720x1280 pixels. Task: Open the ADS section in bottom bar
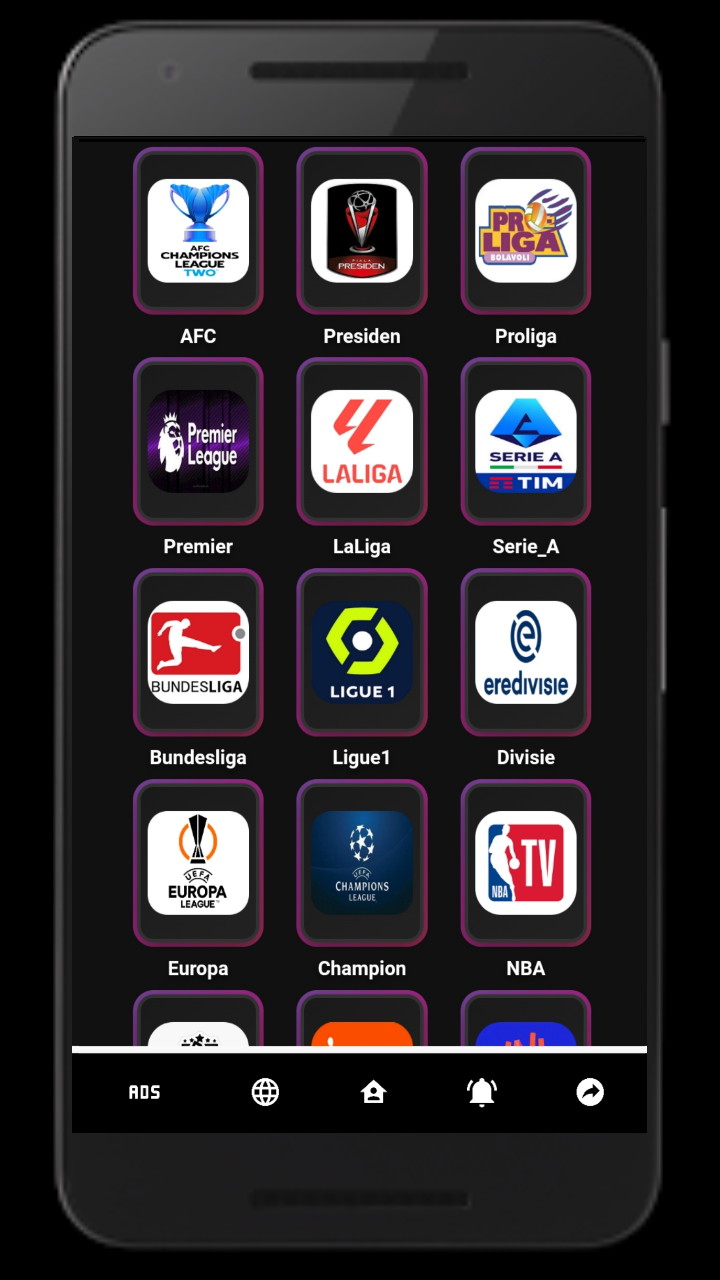[x=145, y=1092]
